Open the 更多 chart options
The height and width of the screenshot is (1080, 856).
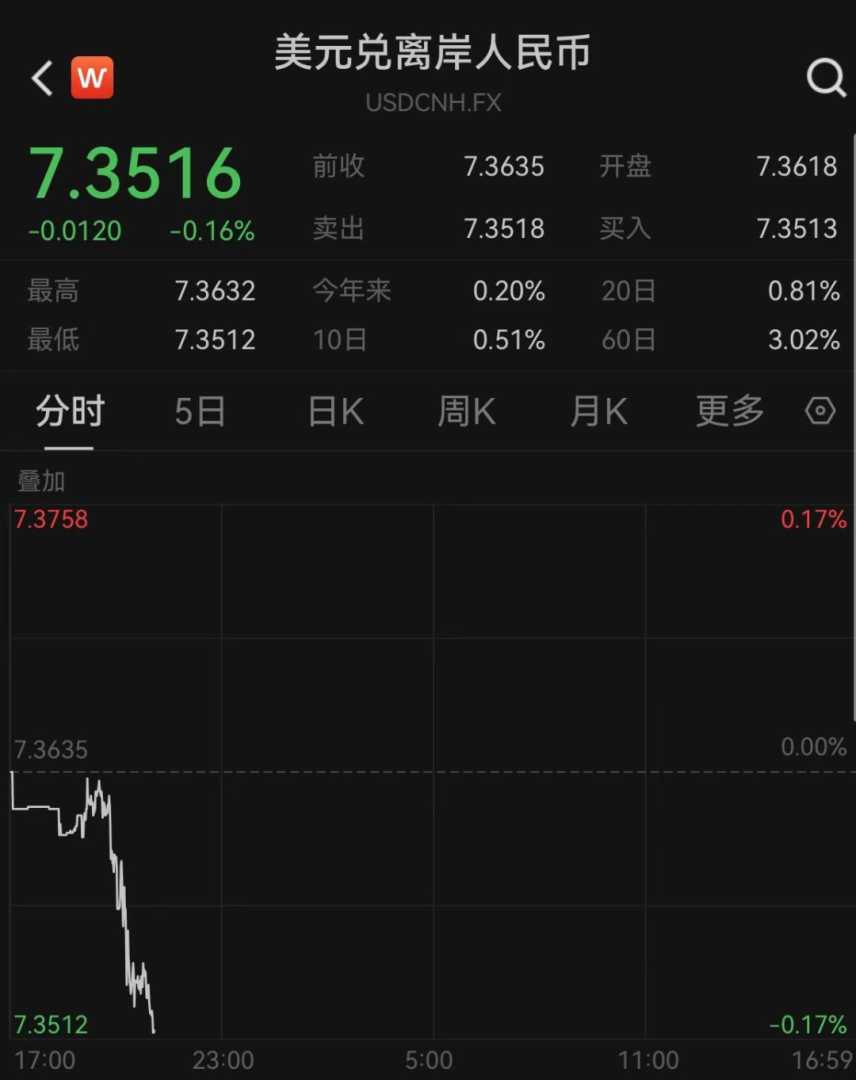click(730, 411)
